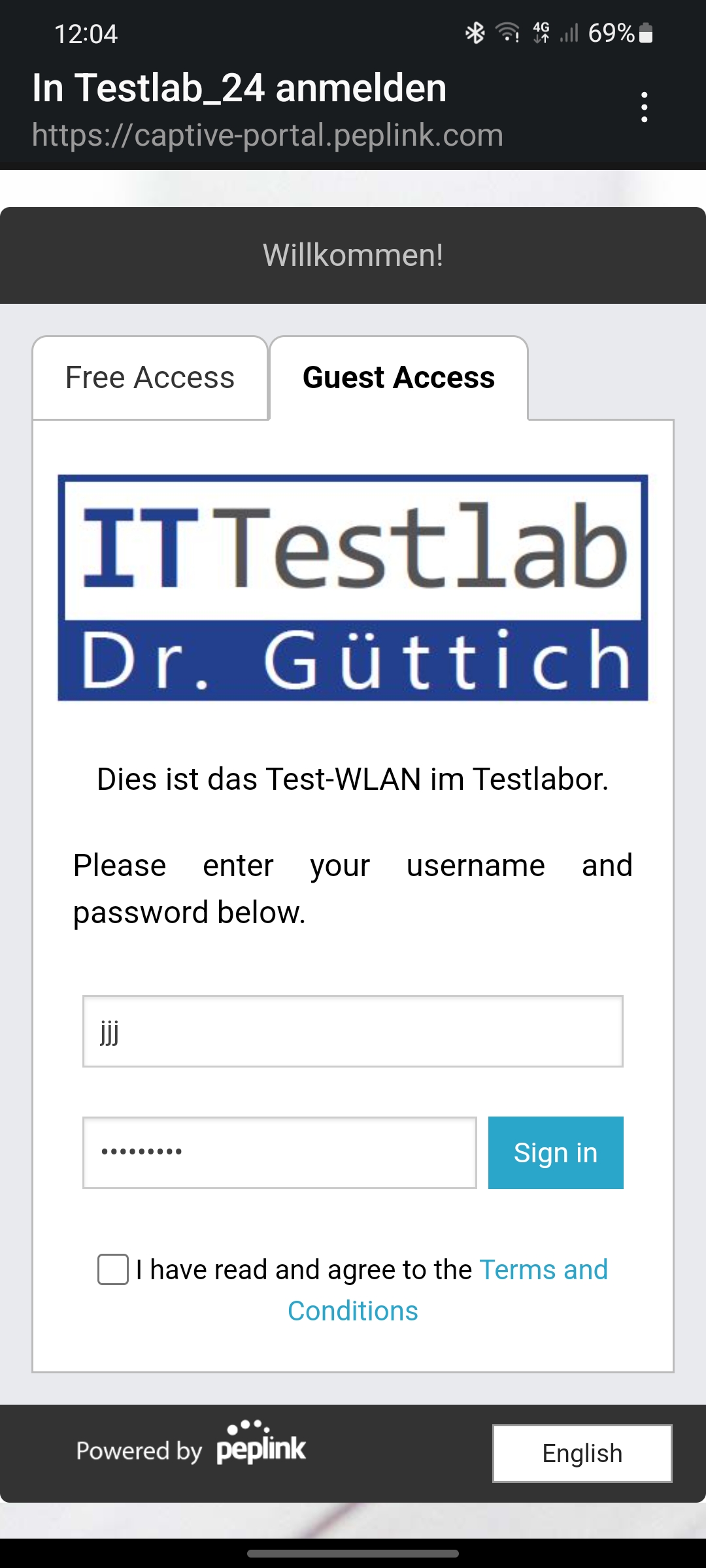Tap the password input field
Viewport: 706px width, 1568px height.
280,1152
